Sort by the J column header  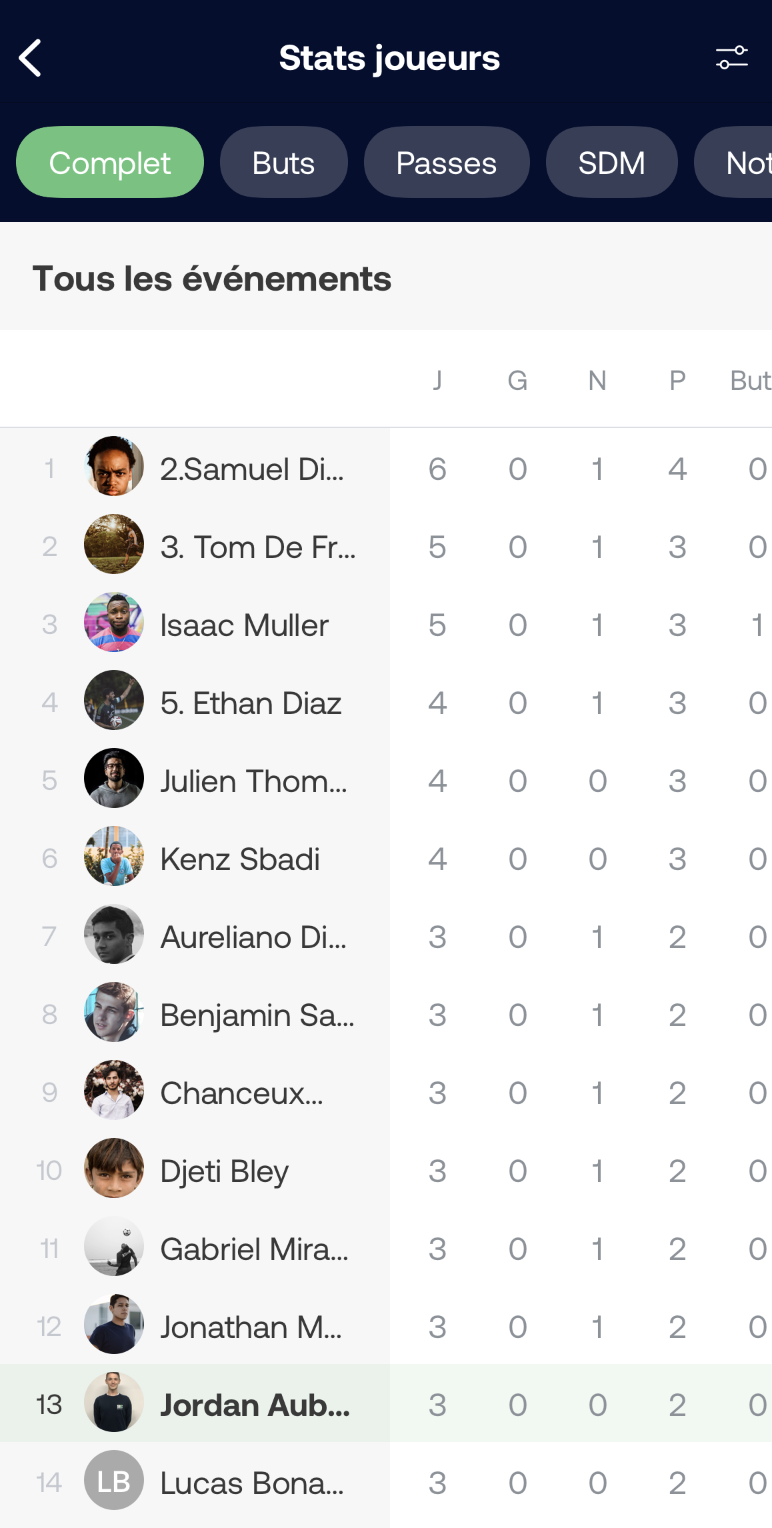pos(437,380)
